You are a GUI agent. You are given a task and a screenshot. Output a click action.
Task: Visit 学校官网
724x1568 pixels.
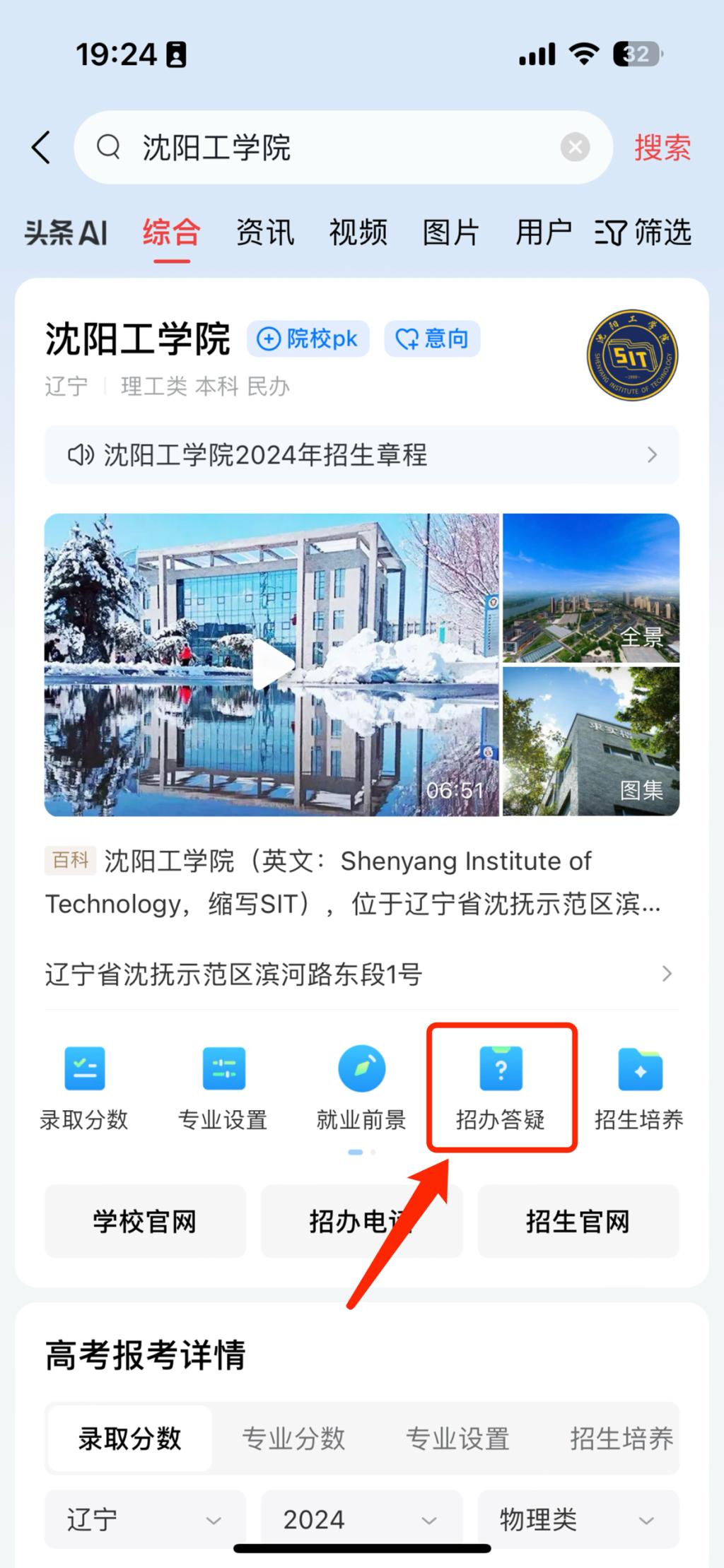click(x=145, y=1222)
